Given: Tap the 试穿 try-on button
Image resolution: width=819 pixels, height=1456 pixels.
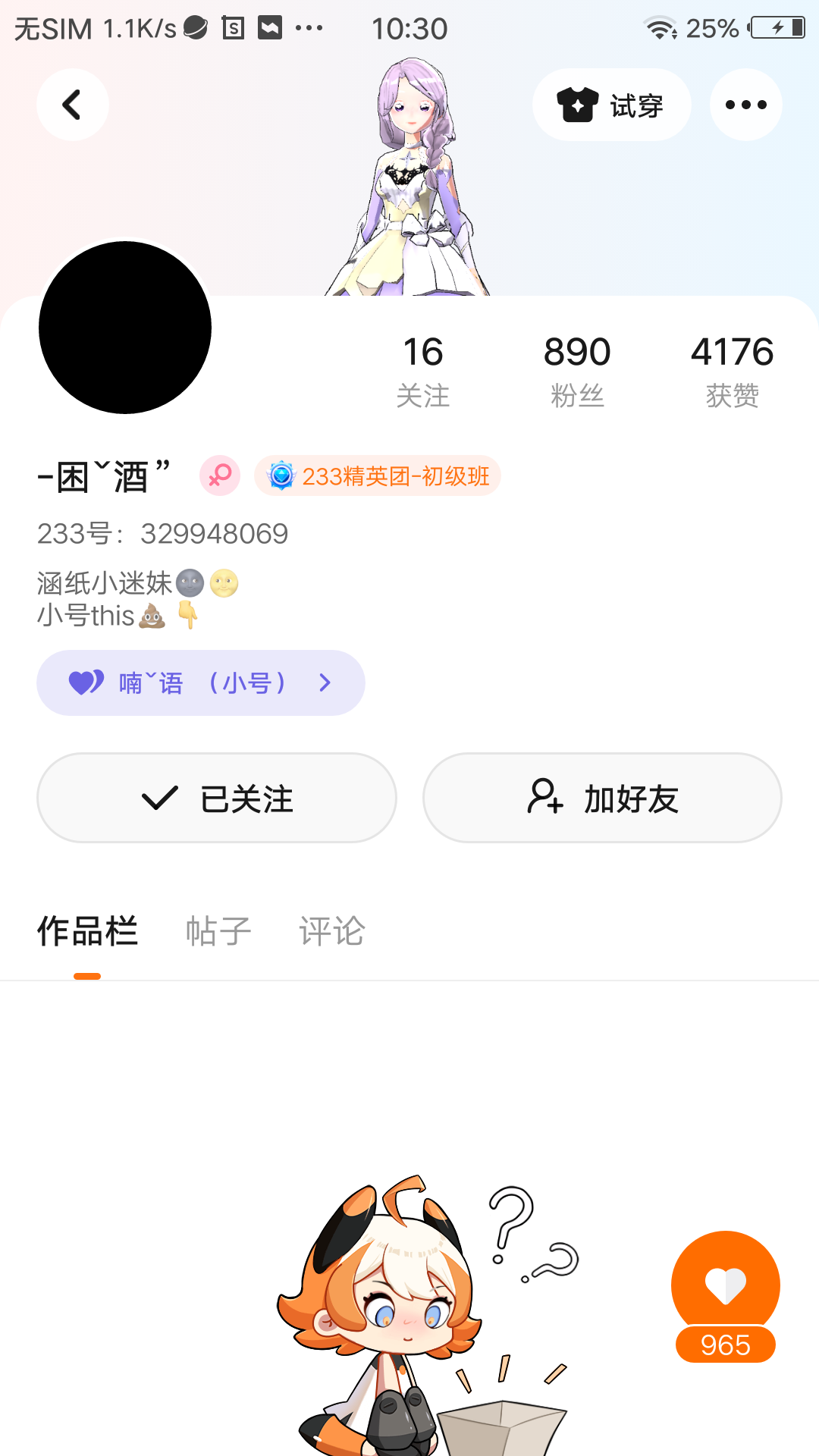Looking at the screenshot, I should pyautogui.click(x=611, y=105).
